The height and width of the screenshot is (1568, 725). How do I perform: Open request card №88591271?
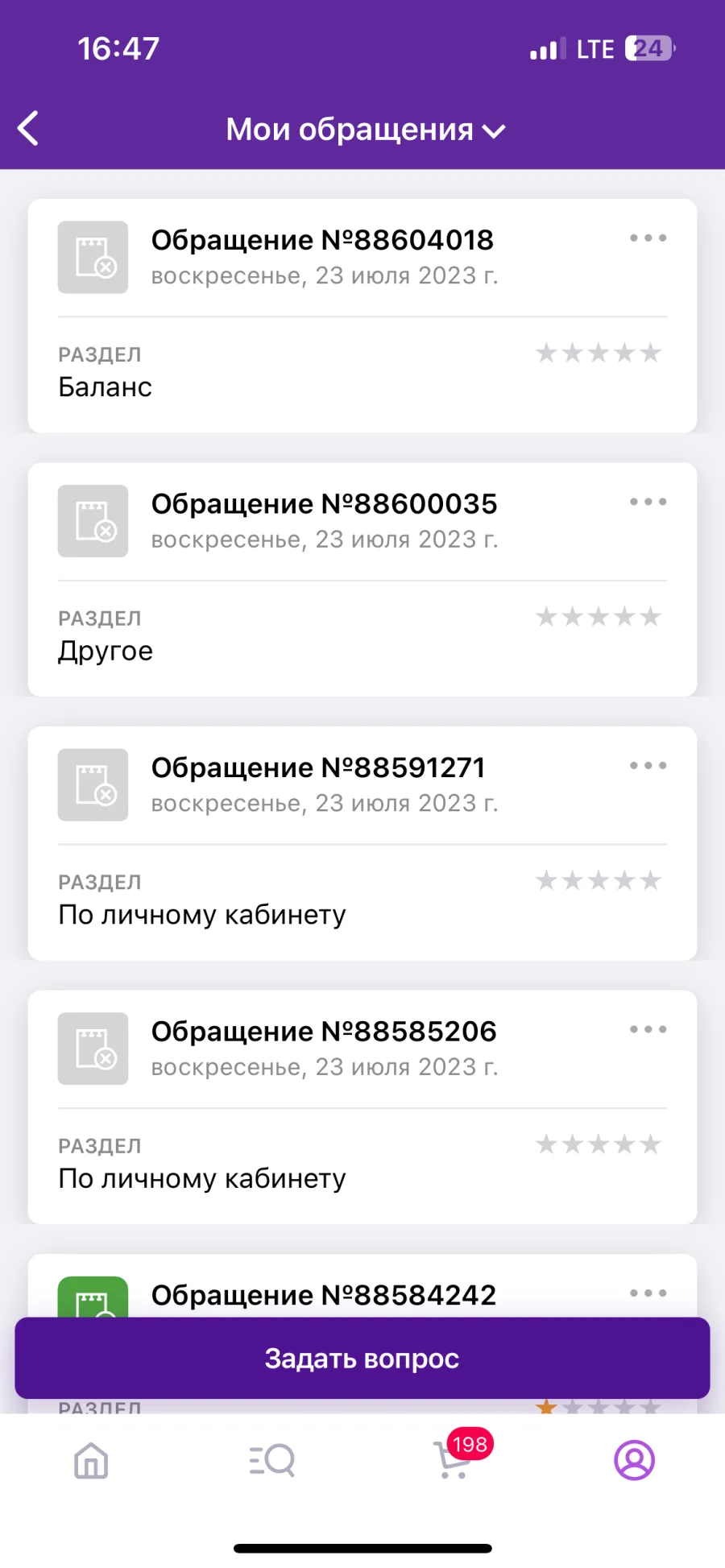tap(362, 843)
